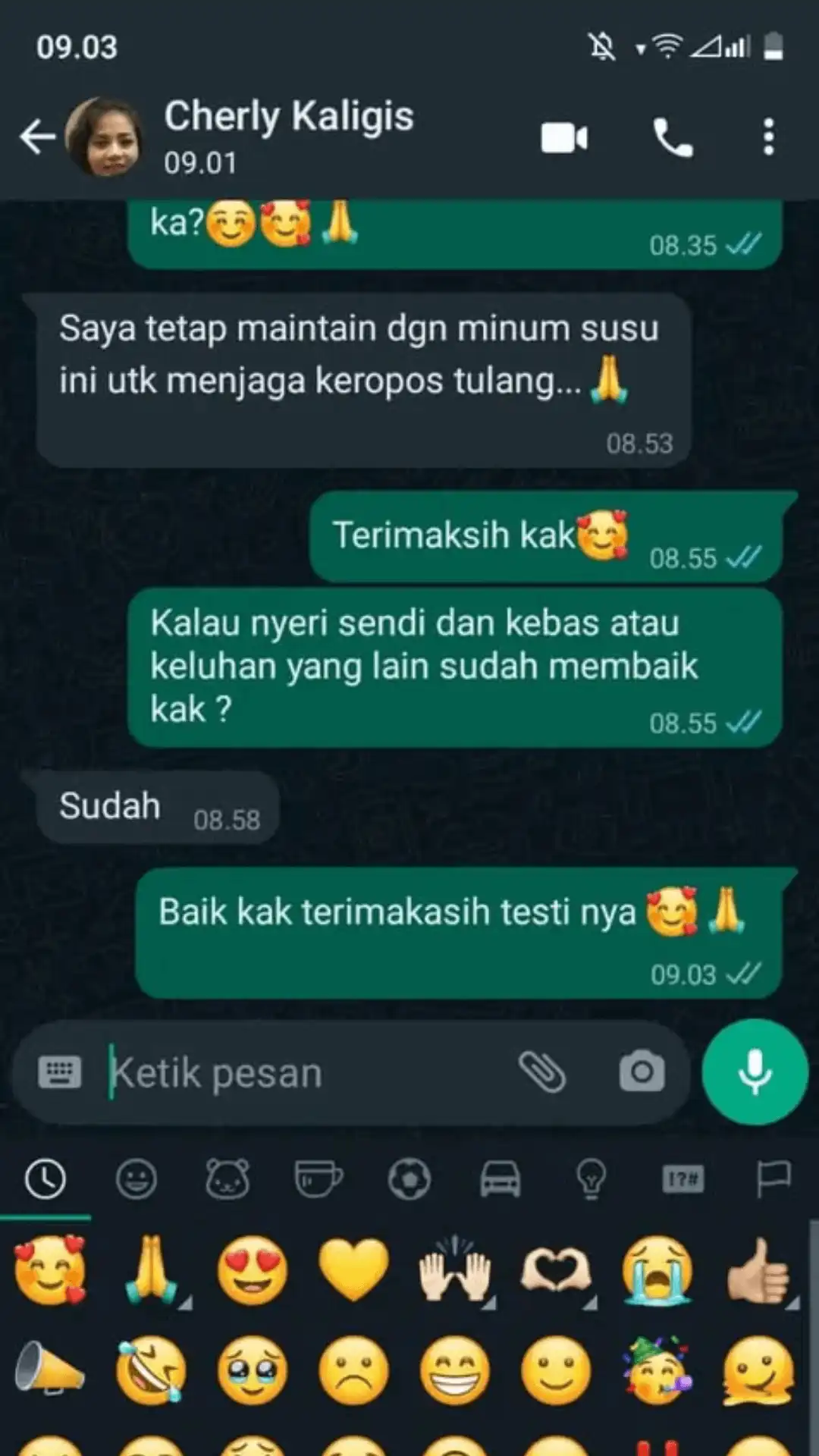The height and width of the screenshot is (1456, 819).
Task: Insert the loudly crying face emoji
Action: (657, 1269)
